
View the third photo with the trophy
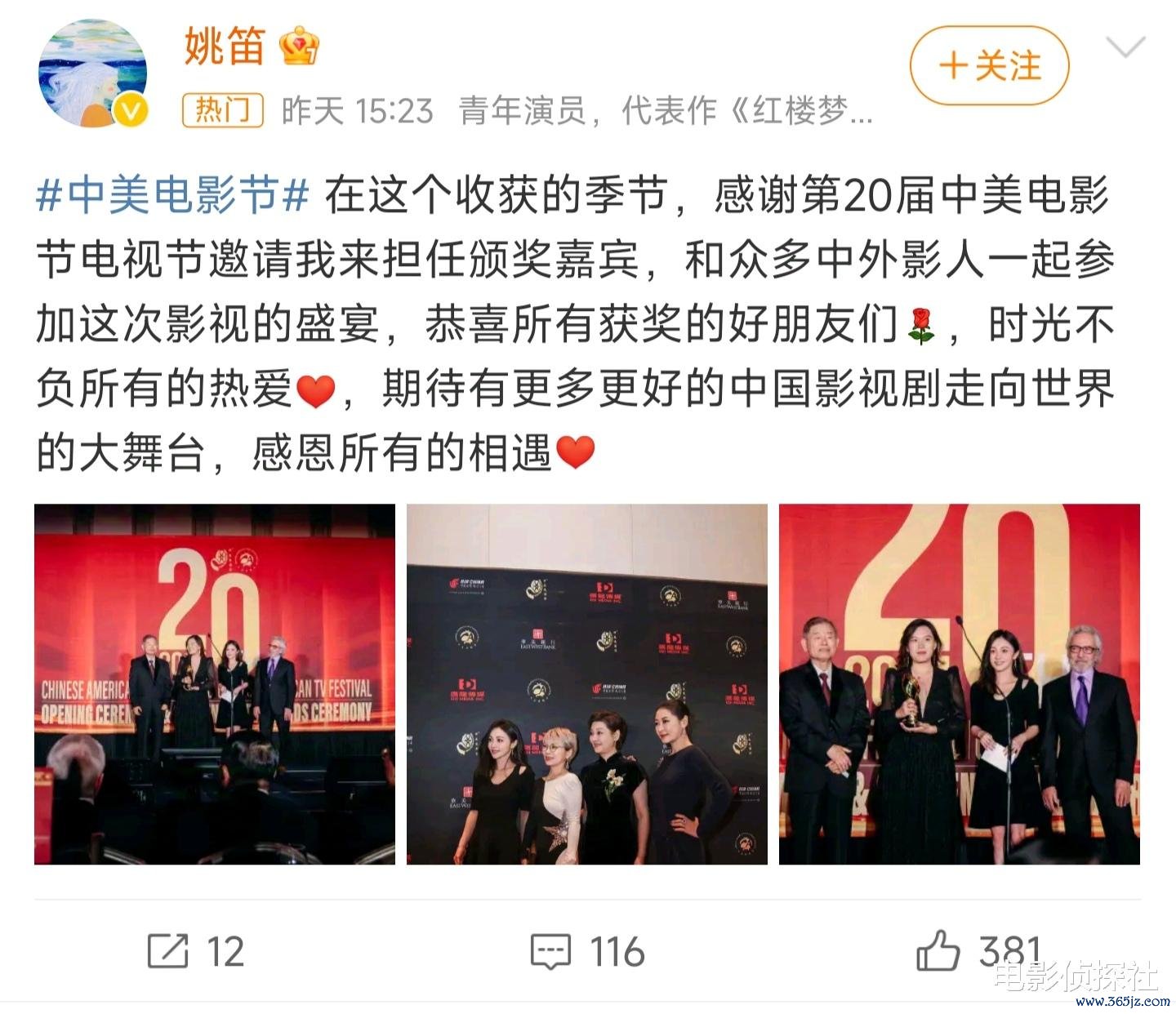point(959,684)
